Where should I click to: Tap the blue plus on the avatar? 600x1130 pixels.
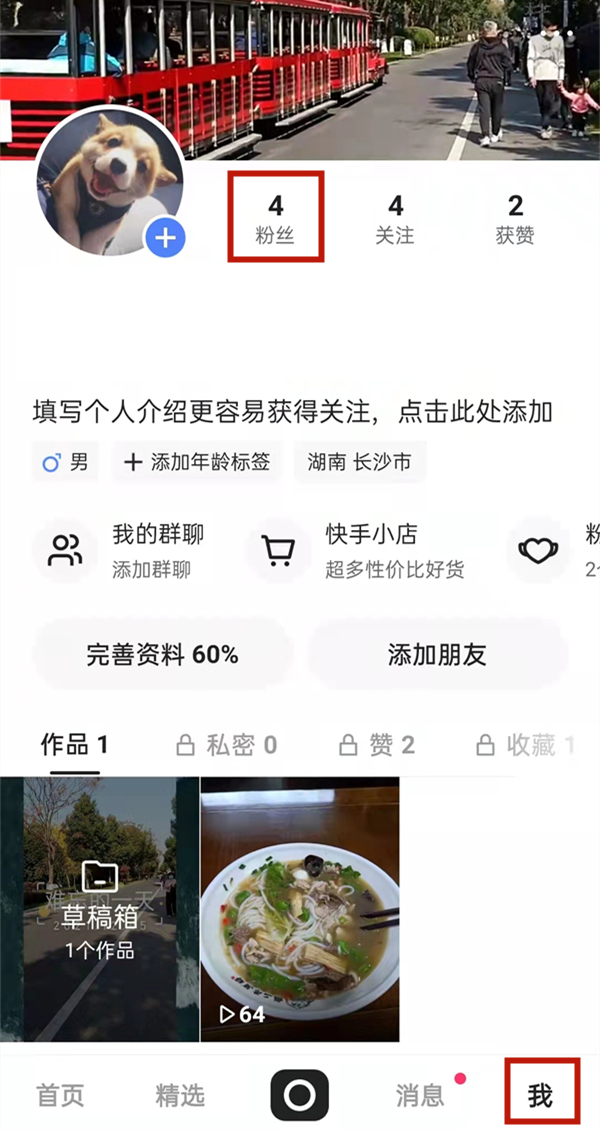(166, 238)
